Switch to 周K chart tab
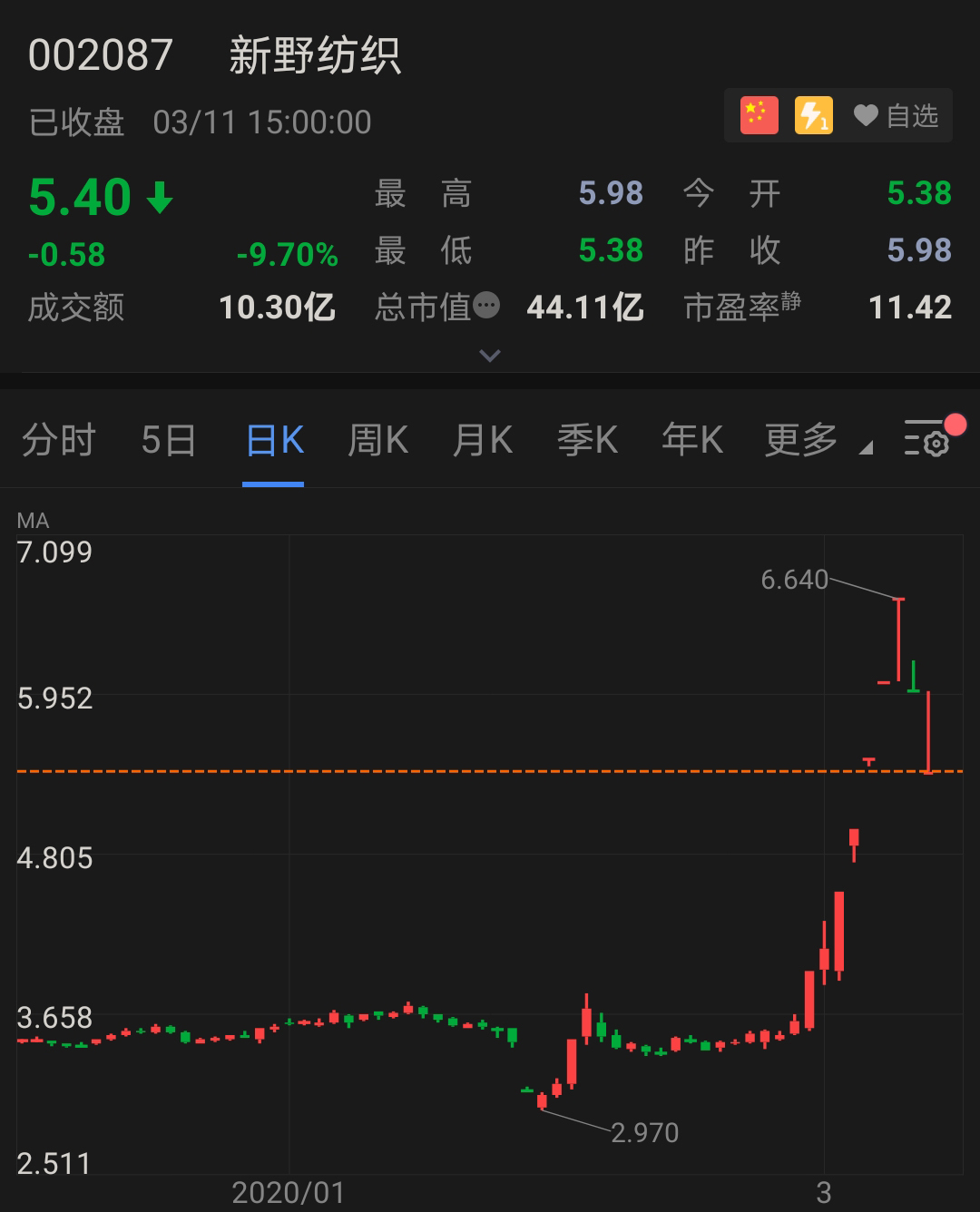The width and height of the screenshot is (980, 1212). 378,441
